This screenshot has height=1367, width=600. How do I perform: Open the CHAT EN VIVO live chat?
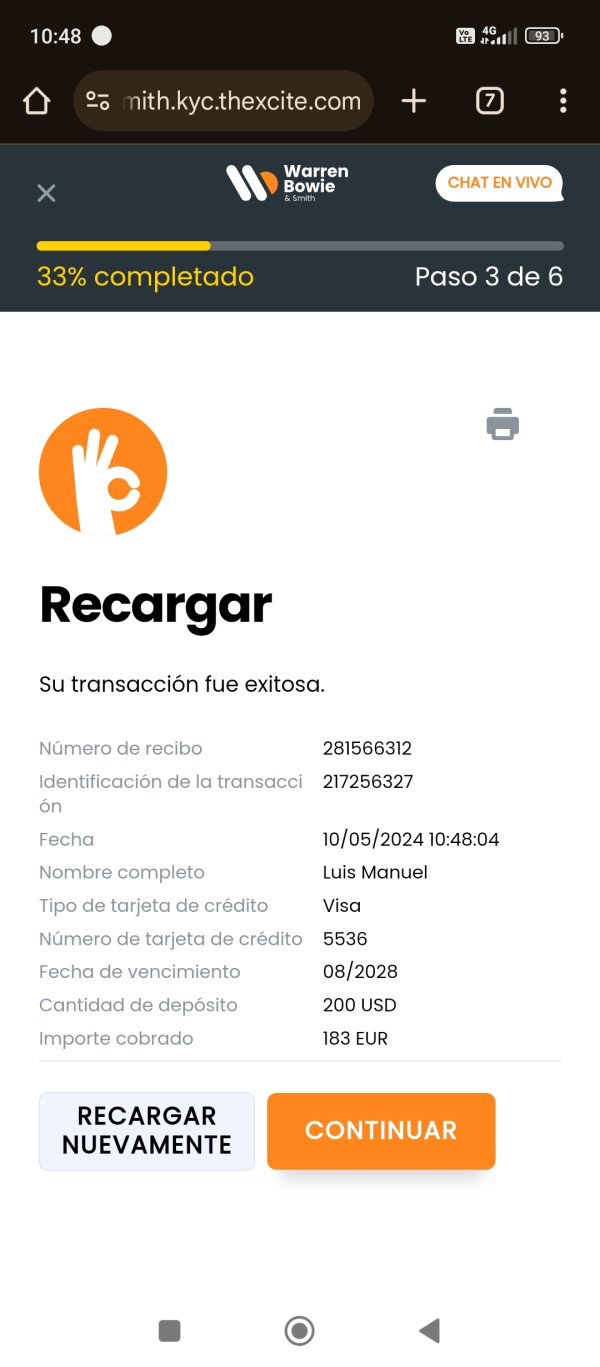tap(499, 183)
